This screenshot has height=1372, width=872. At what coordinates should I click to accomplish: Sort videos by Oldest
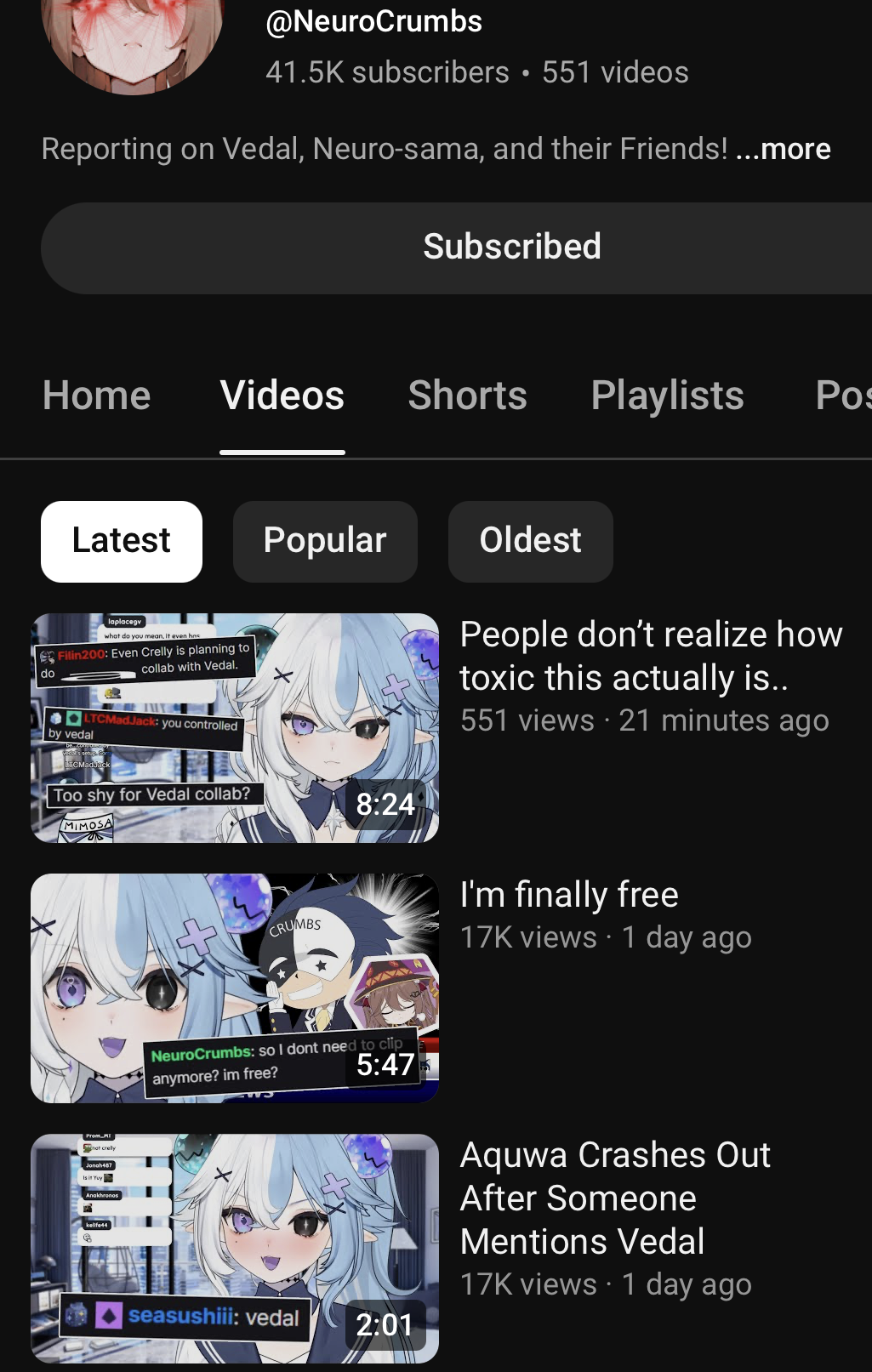(x=530, y=541)
